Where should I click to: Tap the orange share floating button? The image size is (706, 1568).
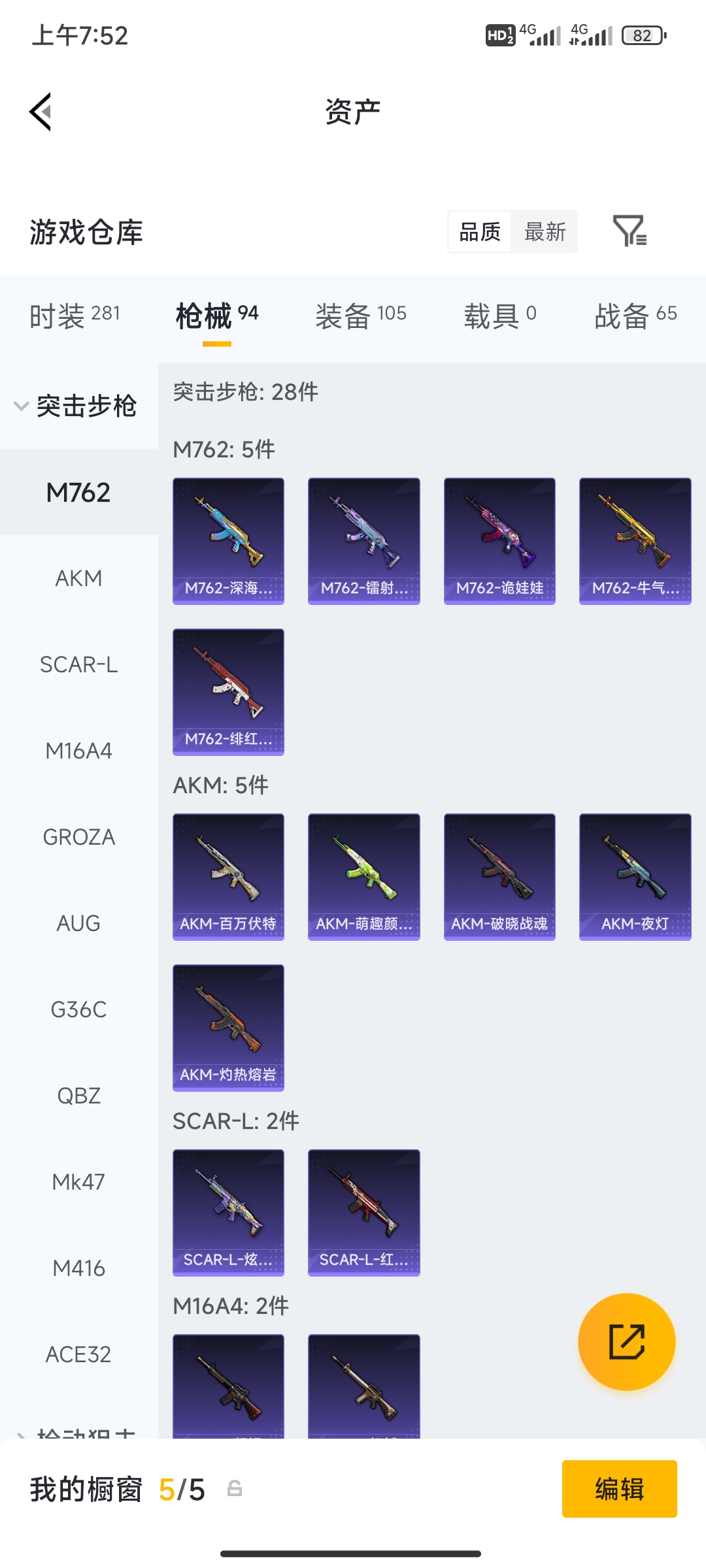627,1342
